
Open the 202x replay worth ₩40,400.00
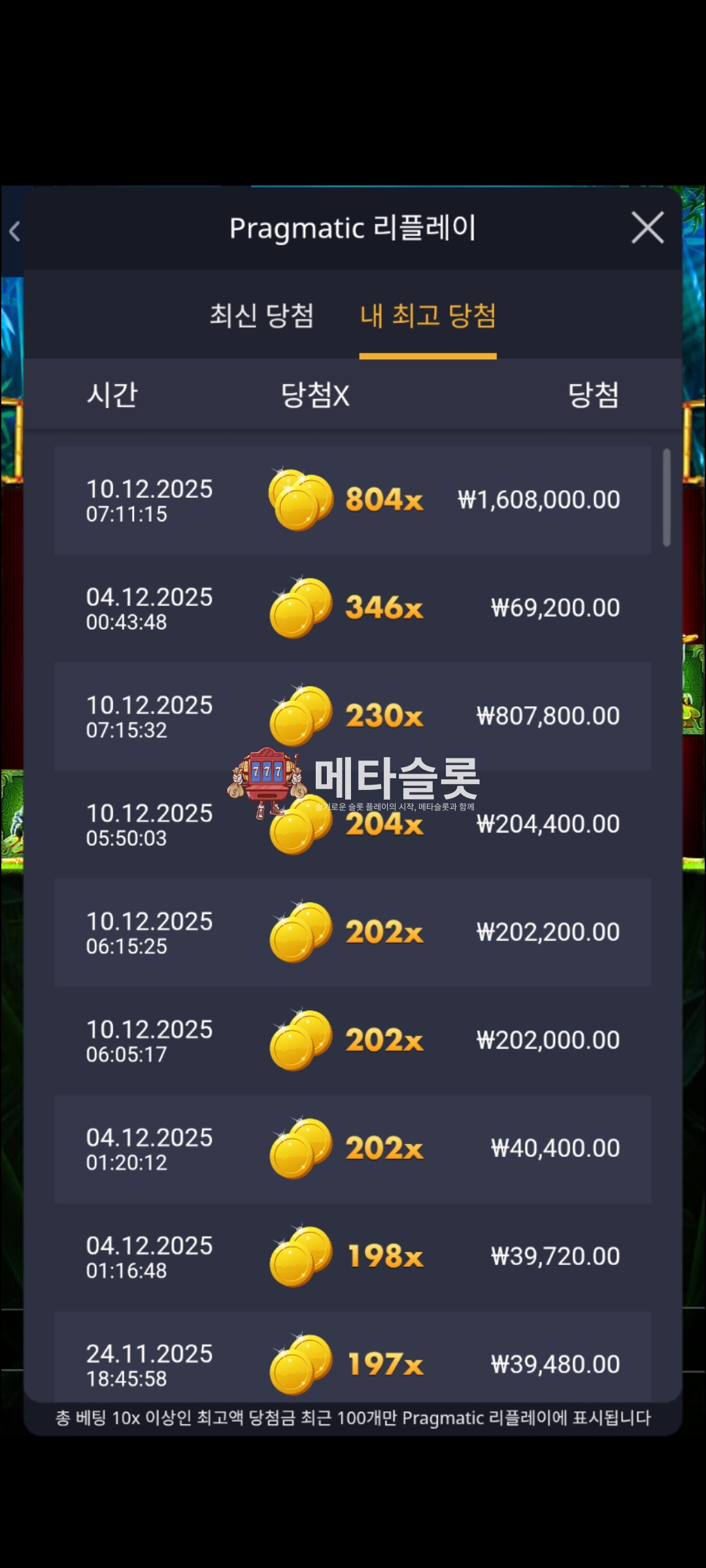tap(353, 1149)
